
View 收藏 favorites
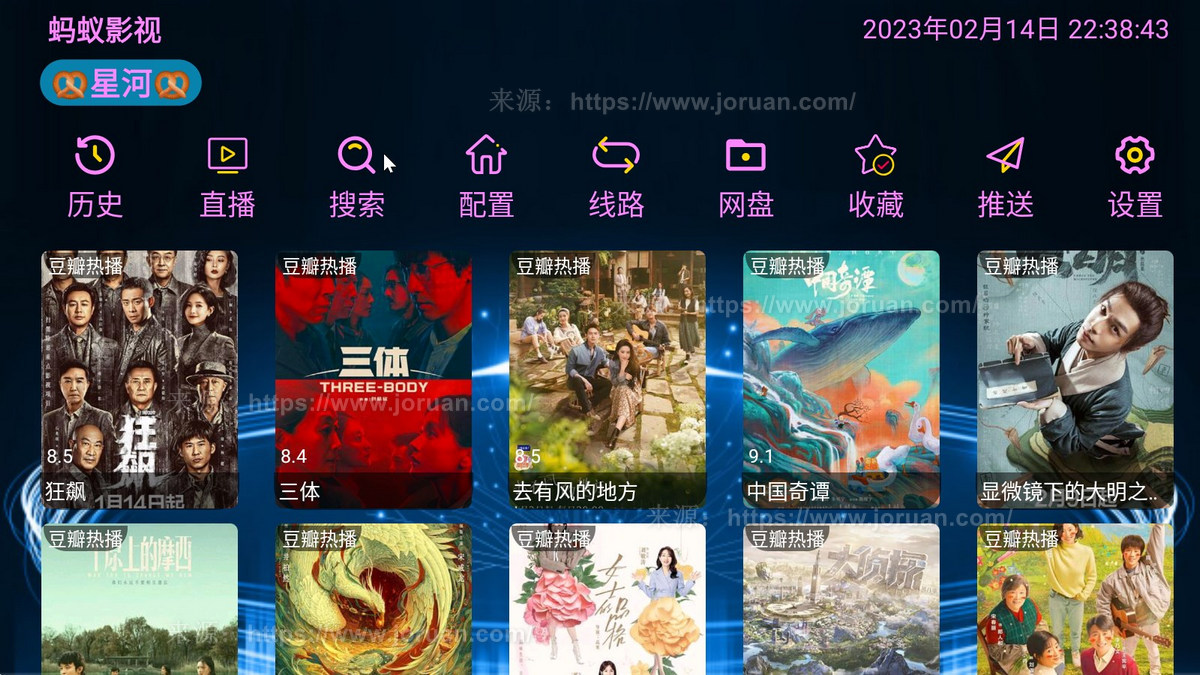(x=875, y=177)
